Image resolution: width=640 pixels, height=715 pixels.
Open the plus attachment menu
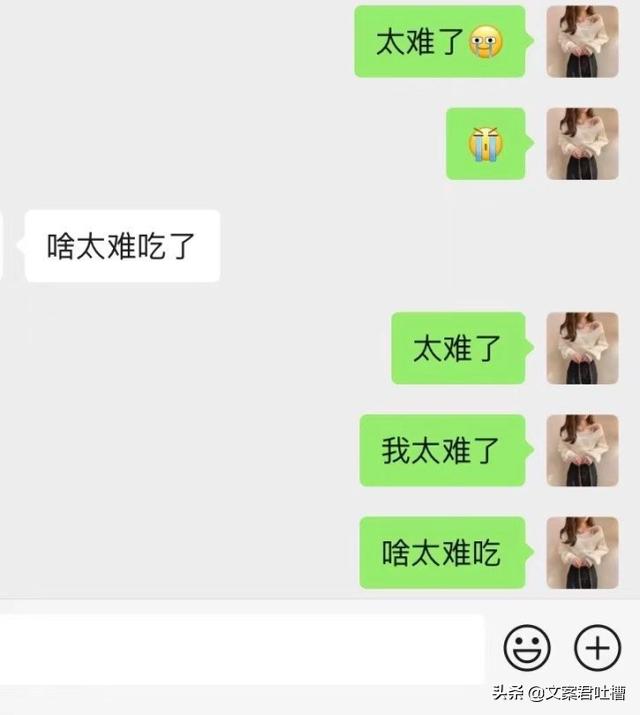coord(598,649)
